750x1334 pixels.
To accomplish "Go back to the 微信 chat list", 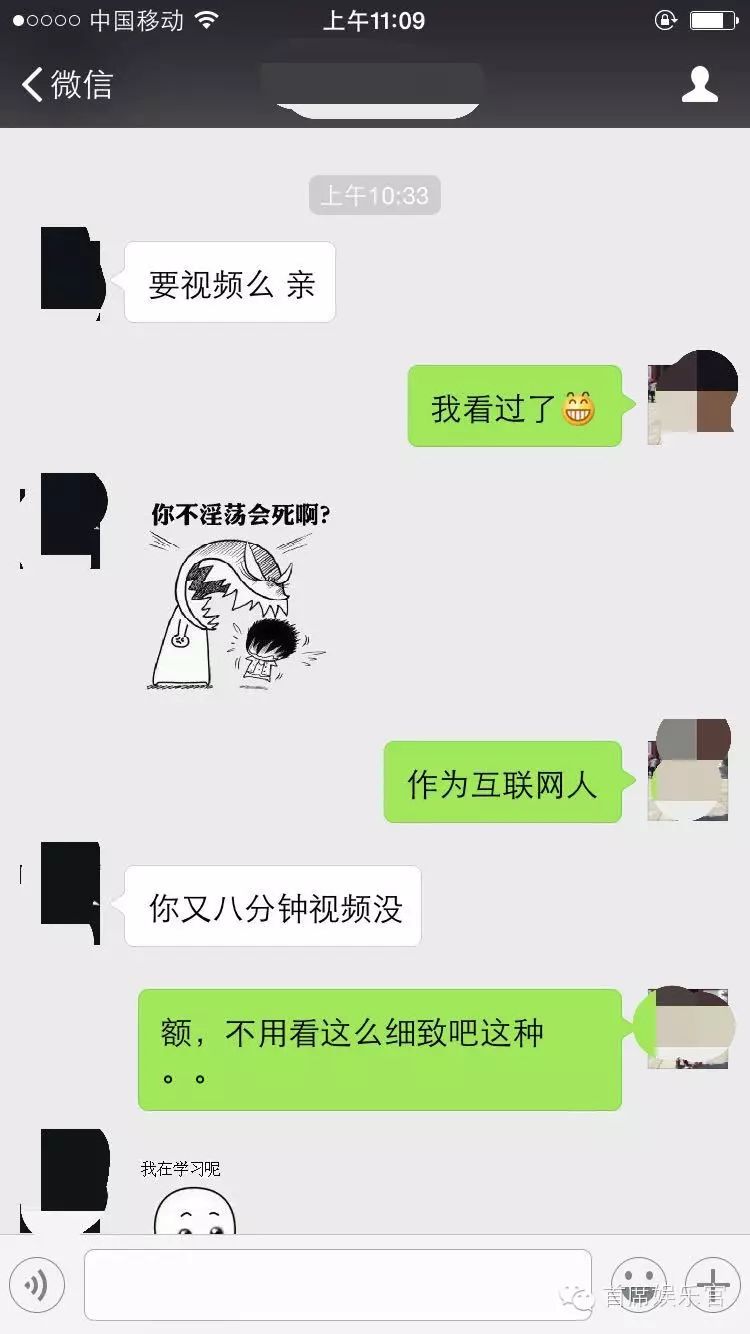I will [66, 84].
